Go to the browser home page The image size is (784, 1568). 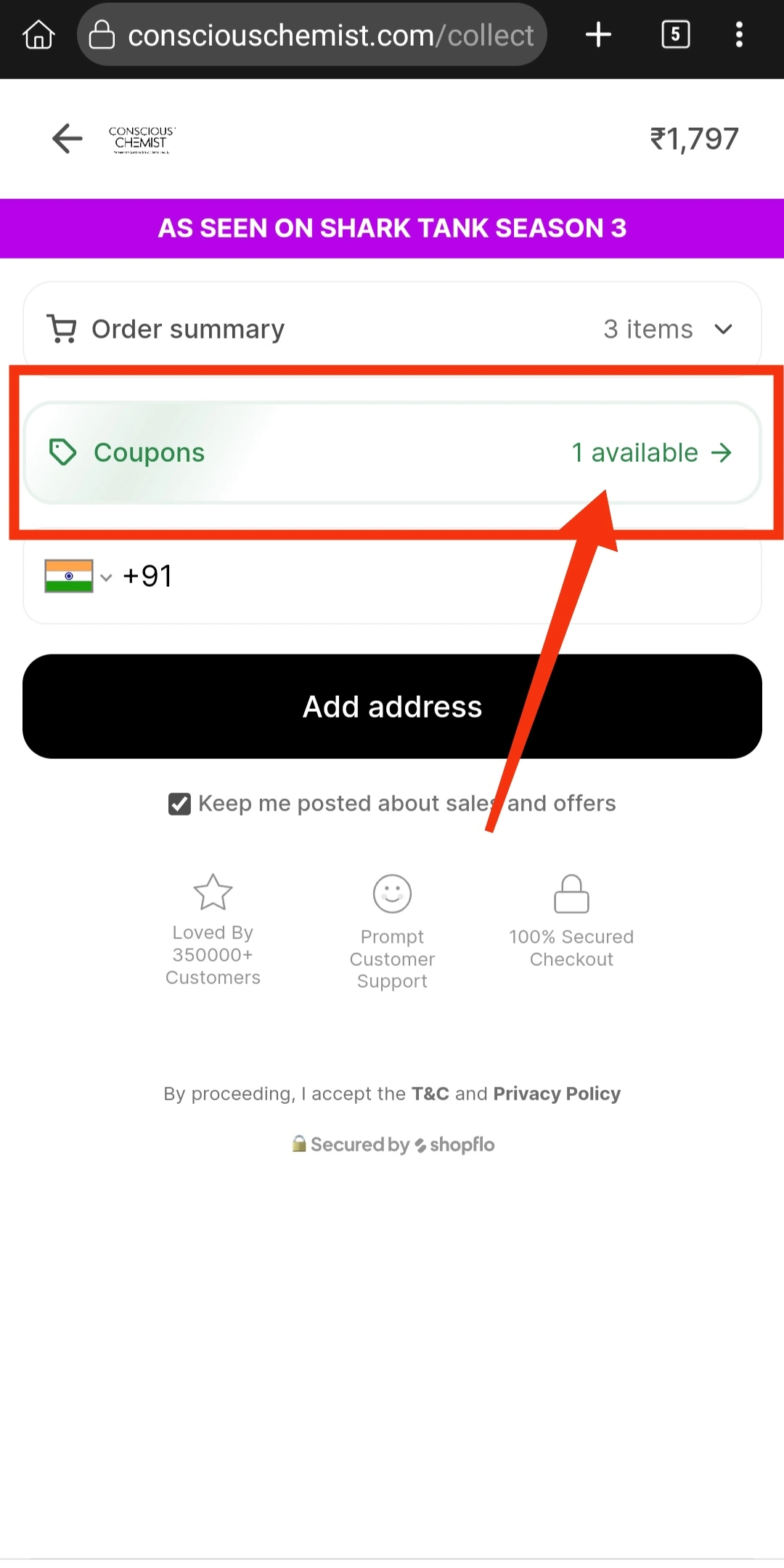38,35
